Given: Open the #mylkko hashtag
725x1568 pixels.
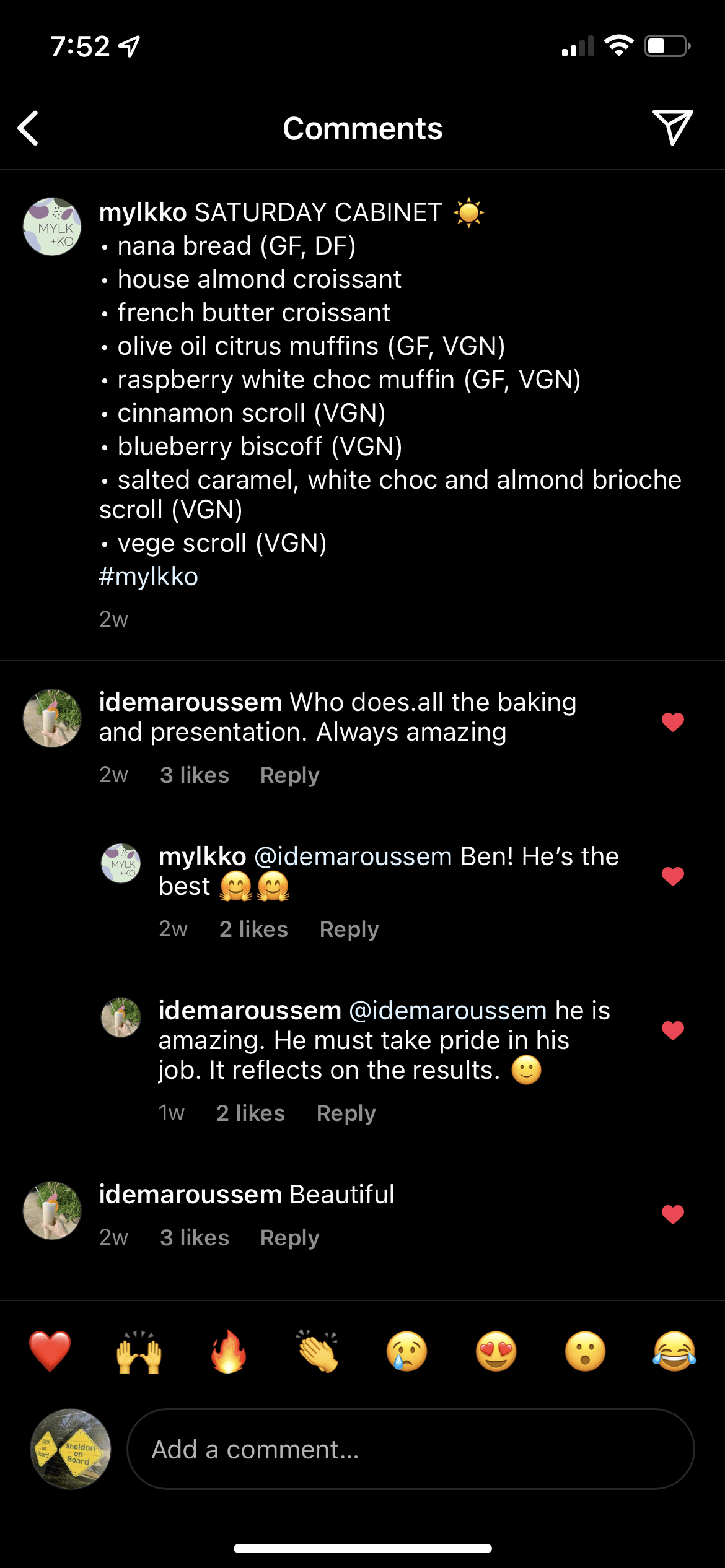Looking at the screenshot, I should click(x=149, y=577).
